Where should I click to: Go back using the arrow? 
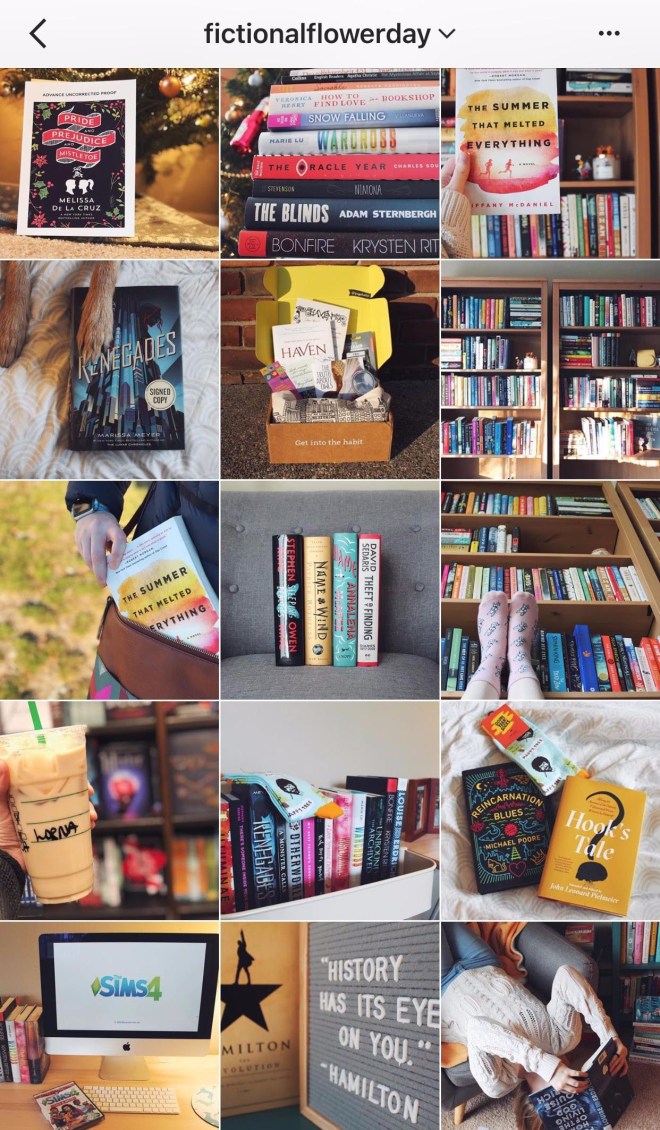pyautogui.click(x=38, y=33)
